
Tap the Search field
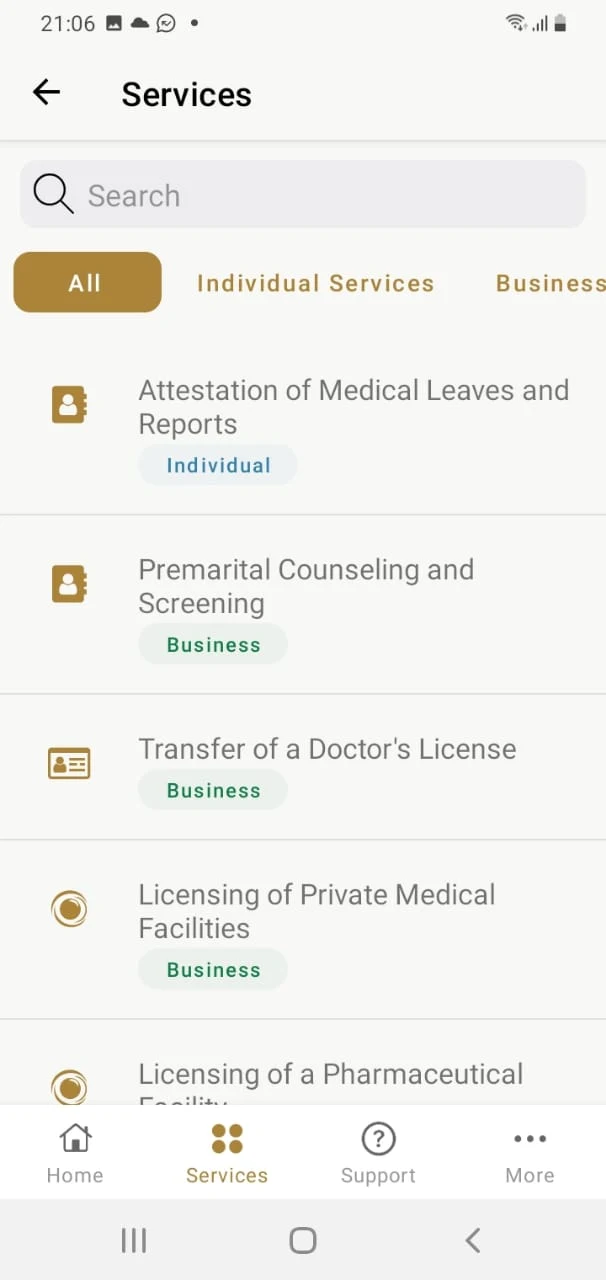click(303, 195)
